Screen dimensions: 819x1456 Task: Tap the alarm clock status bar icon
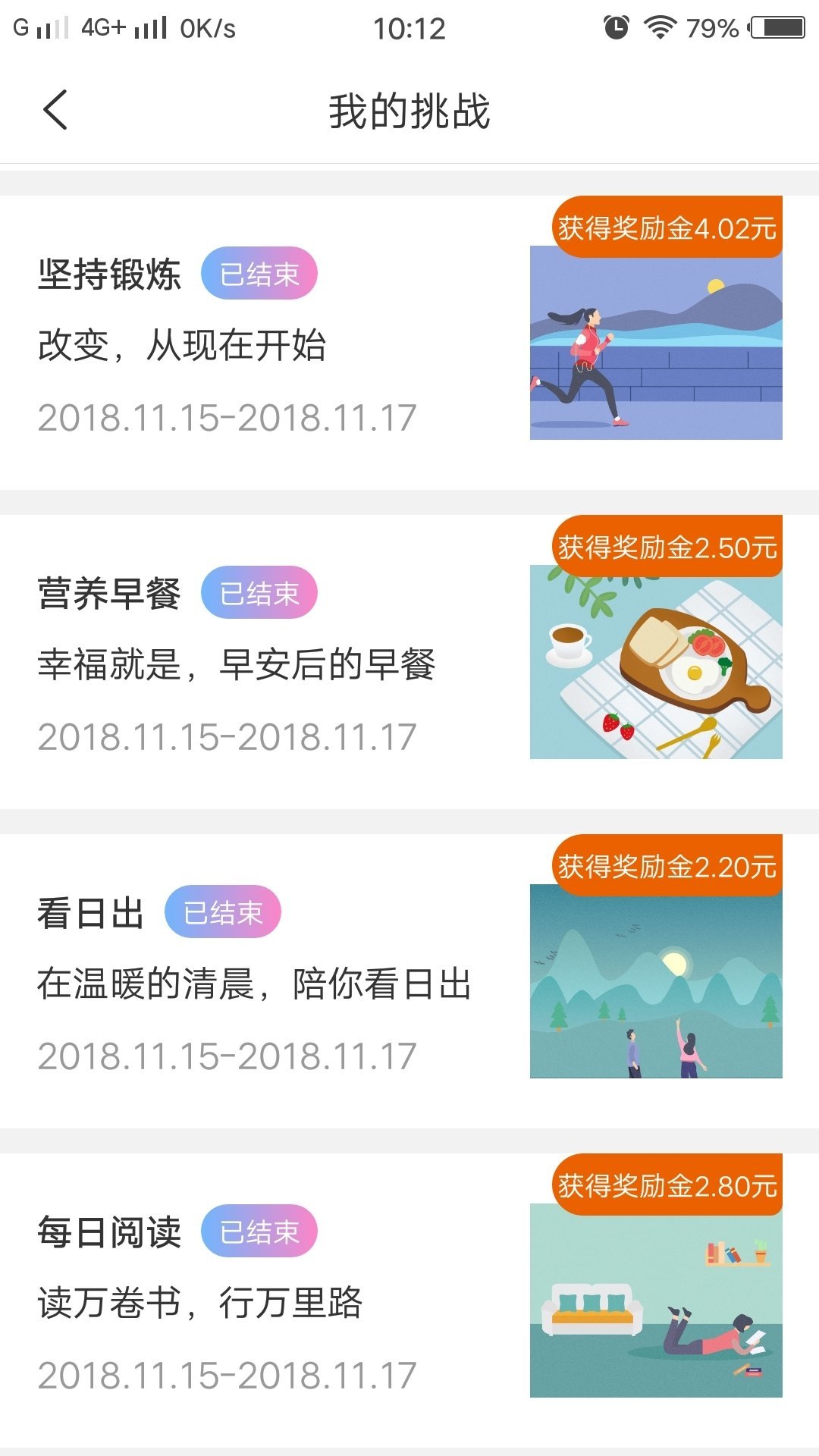click(x=616, y=25)
